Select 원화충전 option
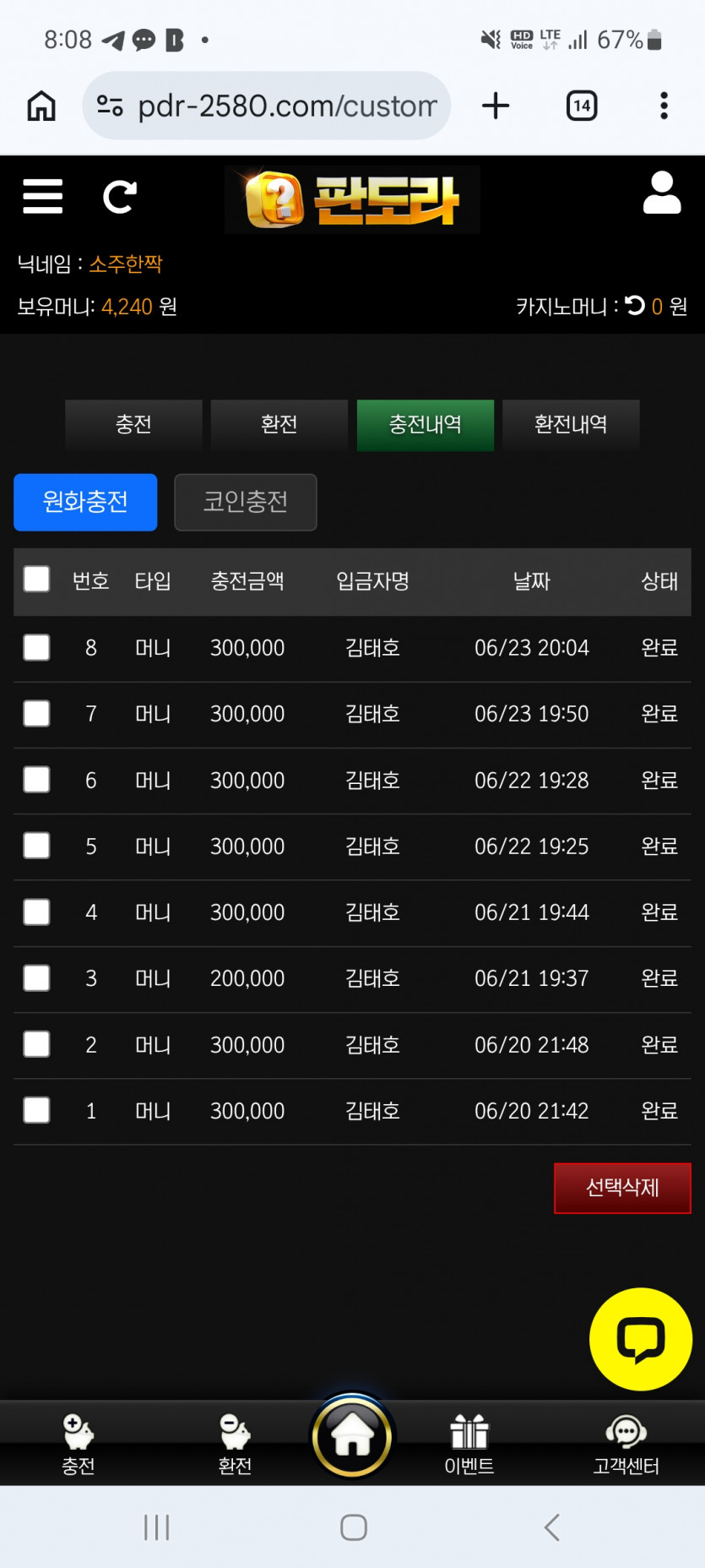The image size is (705, 1568). pyautogui.click(x=85, y=503)
